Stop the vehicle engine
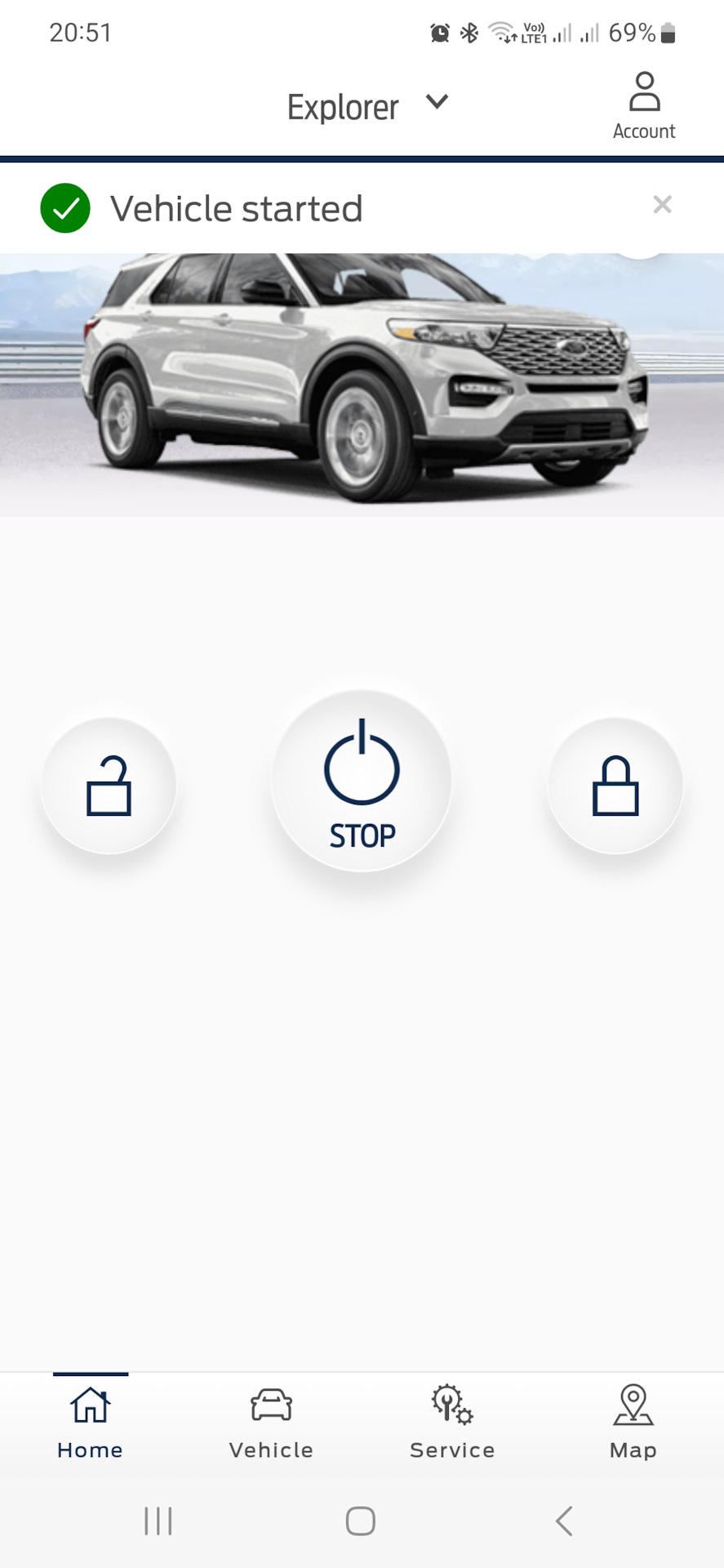 (362, 782)
